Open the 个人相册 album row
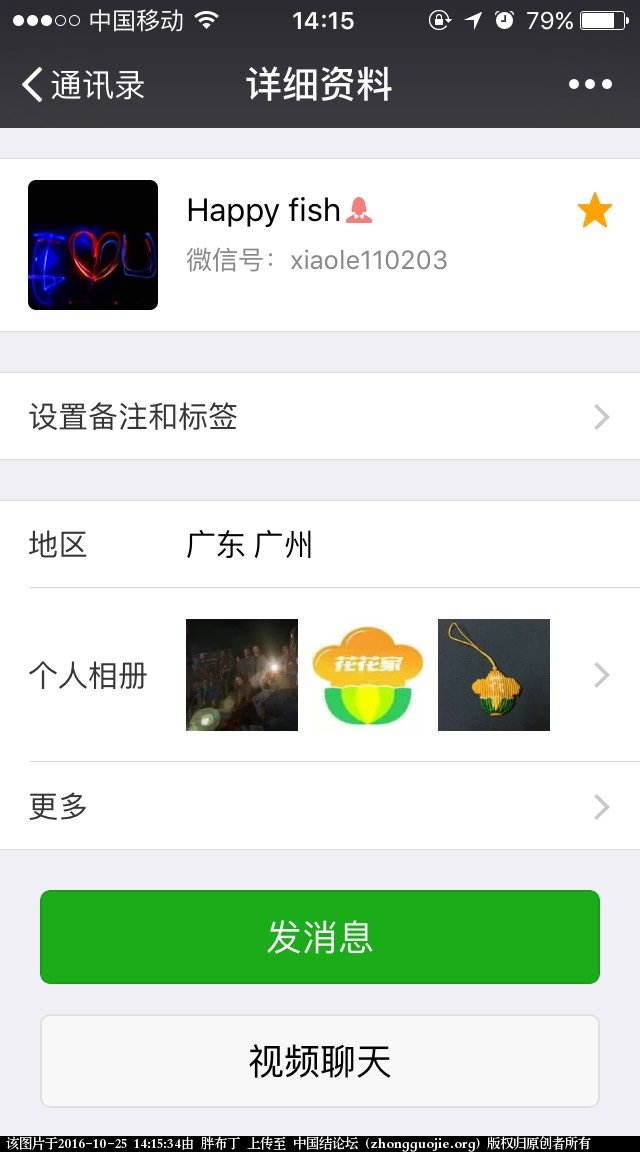 tap(320, 675)
